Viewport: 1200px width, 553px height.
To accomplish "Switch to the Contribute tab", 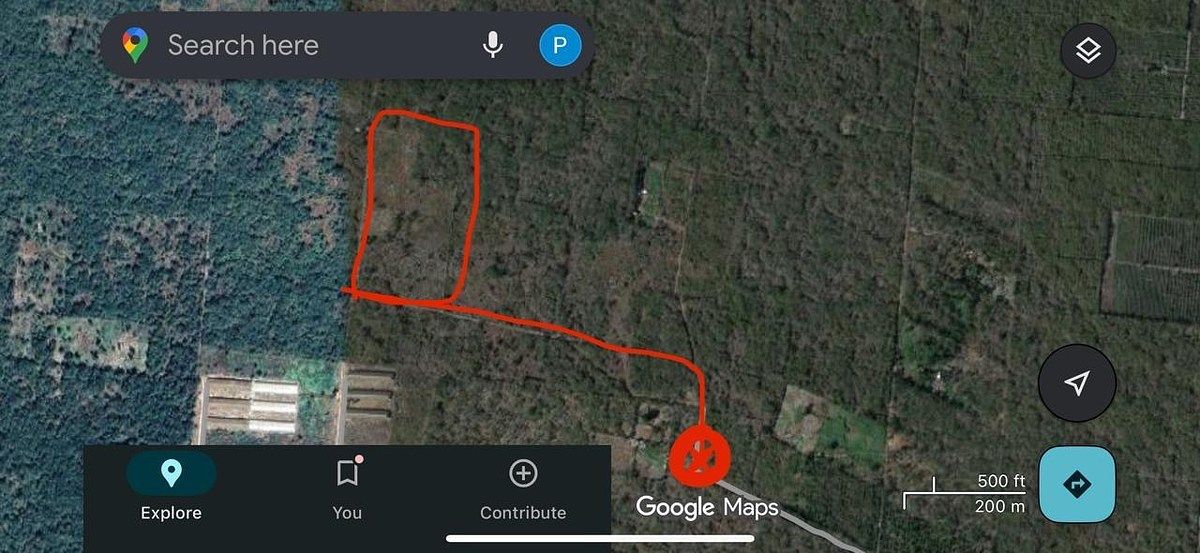I will [x=523, y=487].
